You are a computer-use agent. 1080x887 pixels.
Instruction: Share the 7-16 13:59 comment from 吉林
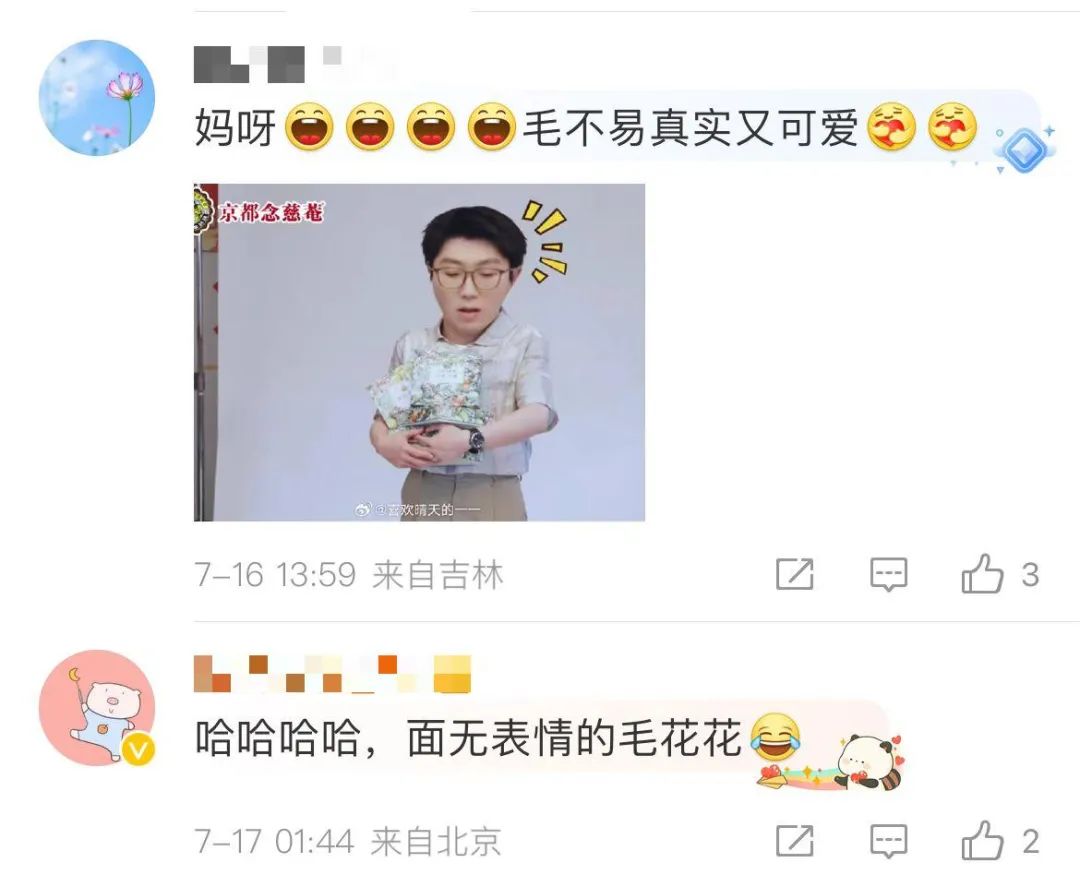click(795, 574)
